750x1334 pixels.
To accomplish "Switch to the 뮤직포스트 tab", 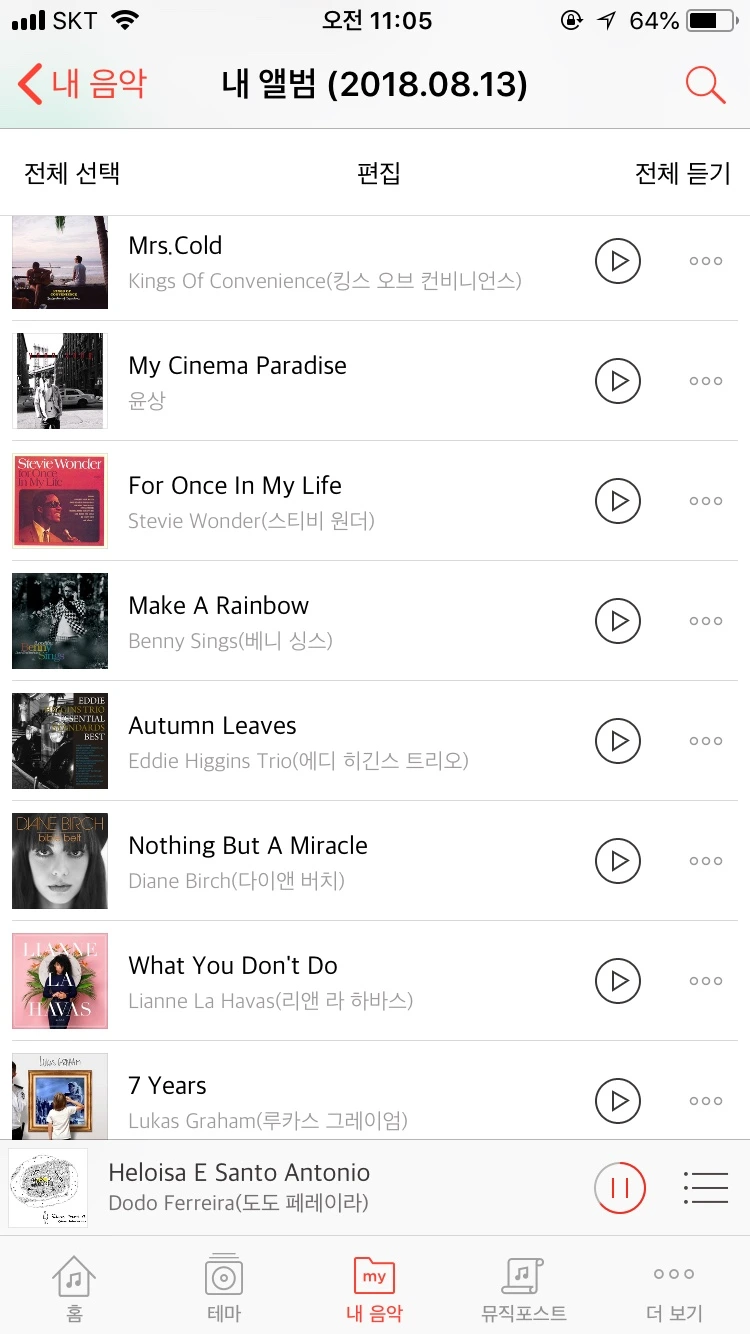I will click(523, 1288).
